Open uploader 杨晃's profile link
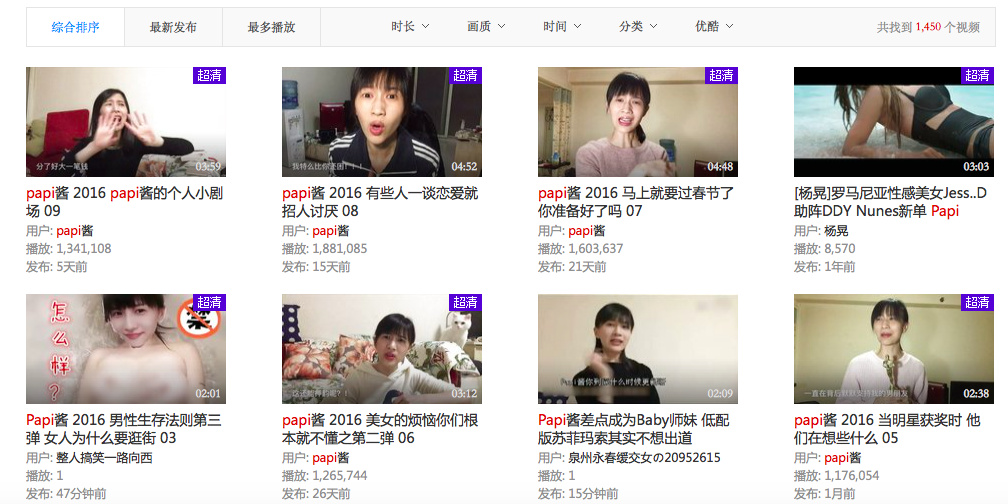This screenshot has height=504, width=1008. 836,231
